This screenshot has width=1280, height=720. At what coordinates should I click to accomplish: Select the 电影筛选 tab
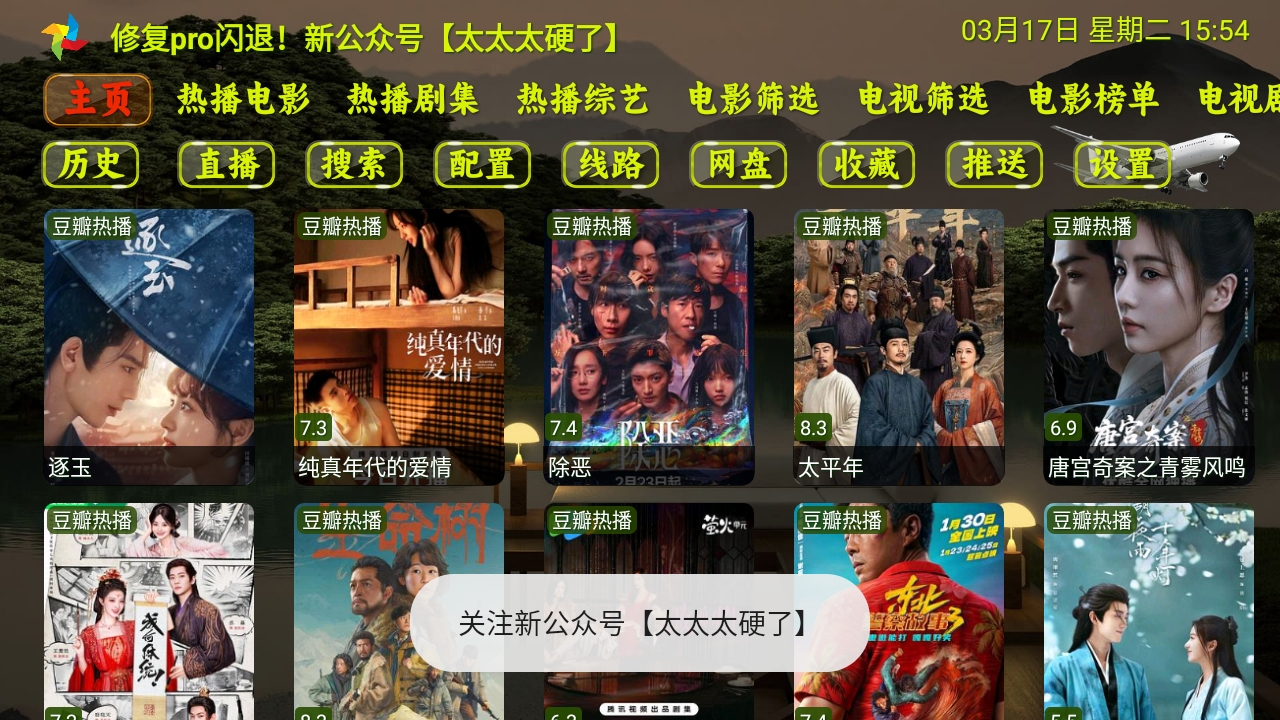(753, 100)
